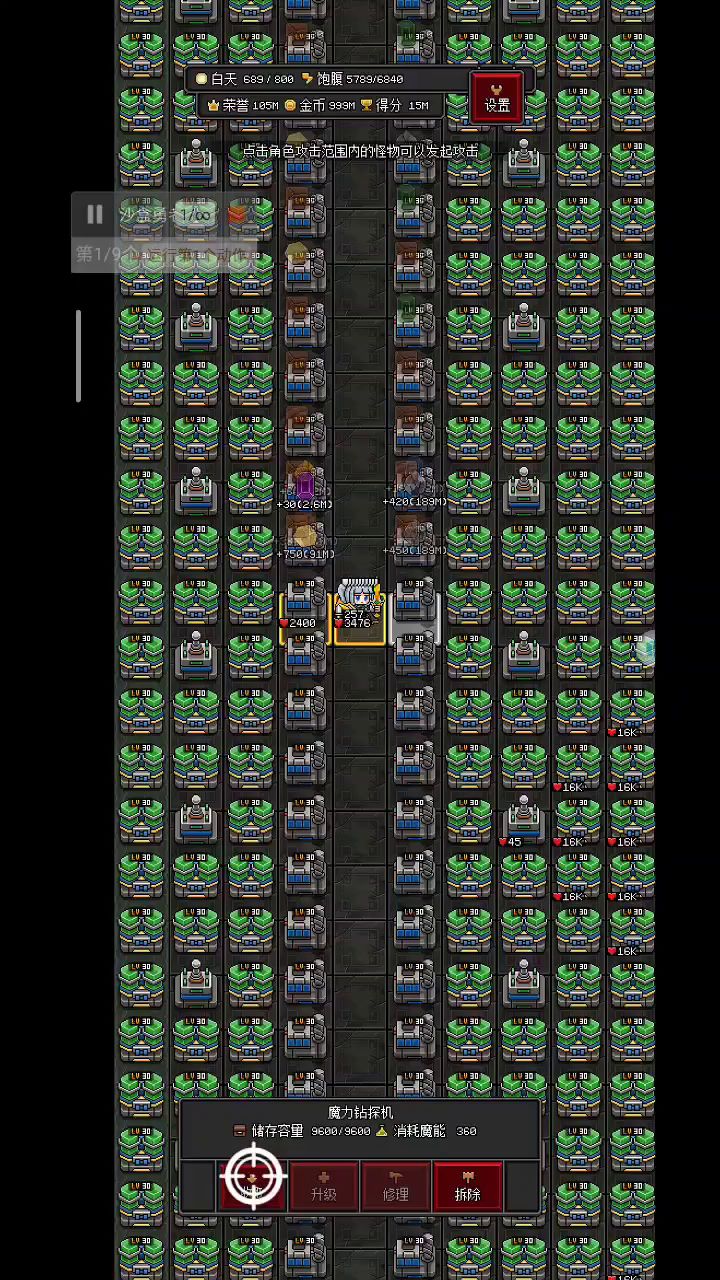Tap the 升级 upgrade button
Screen dimensions: 720x1280
pos(323,1186)
